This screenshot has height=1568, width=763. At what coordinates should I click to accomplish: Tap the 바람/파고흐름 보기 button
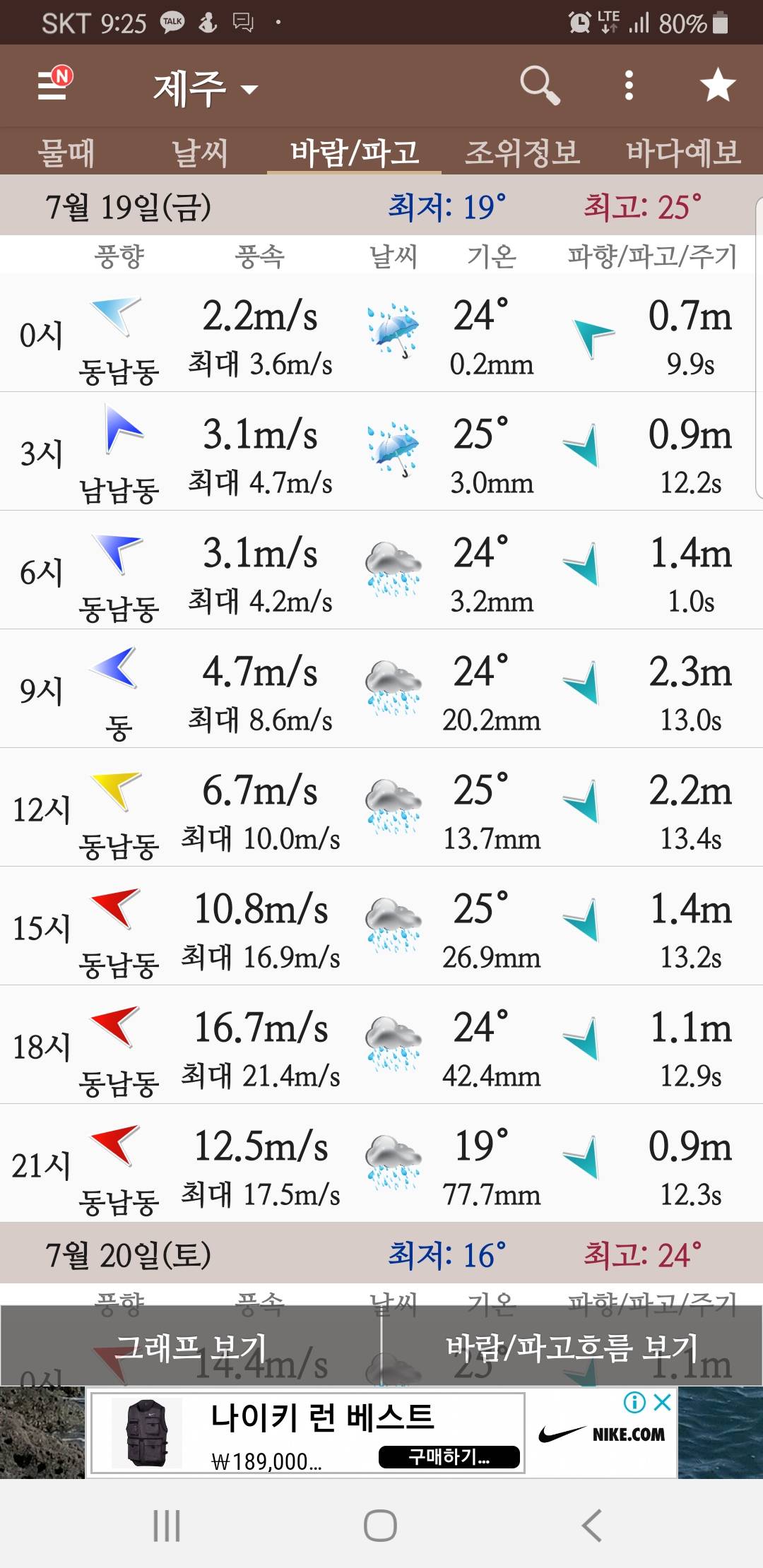(x=572, y=1347)
